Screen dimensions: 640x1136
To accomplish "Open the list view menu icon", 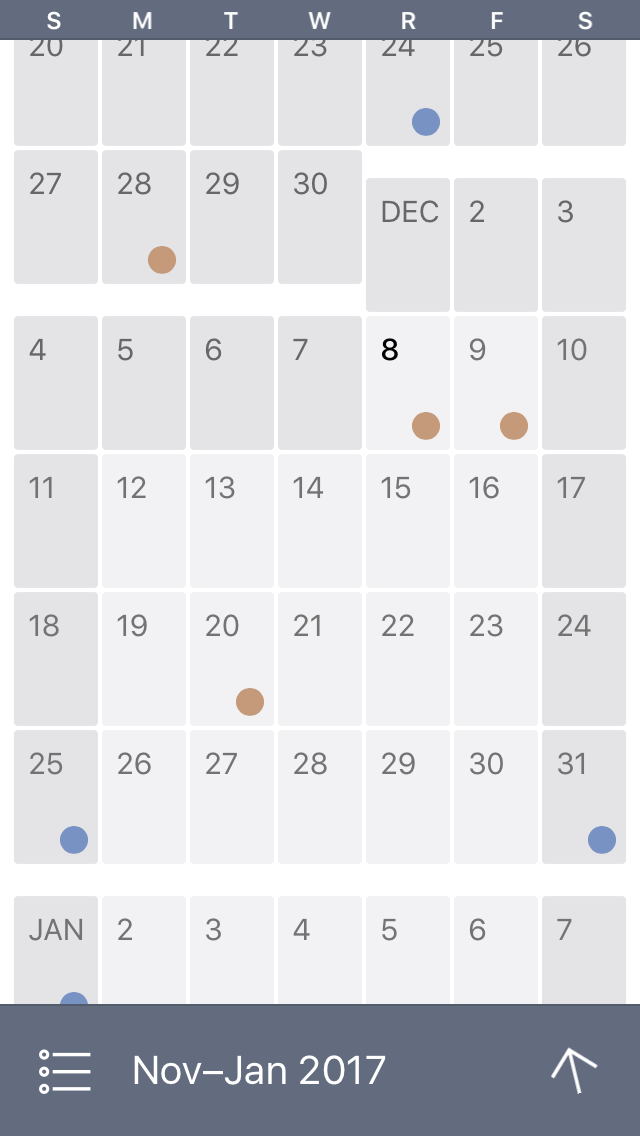I will click(x=65, y=1071).
